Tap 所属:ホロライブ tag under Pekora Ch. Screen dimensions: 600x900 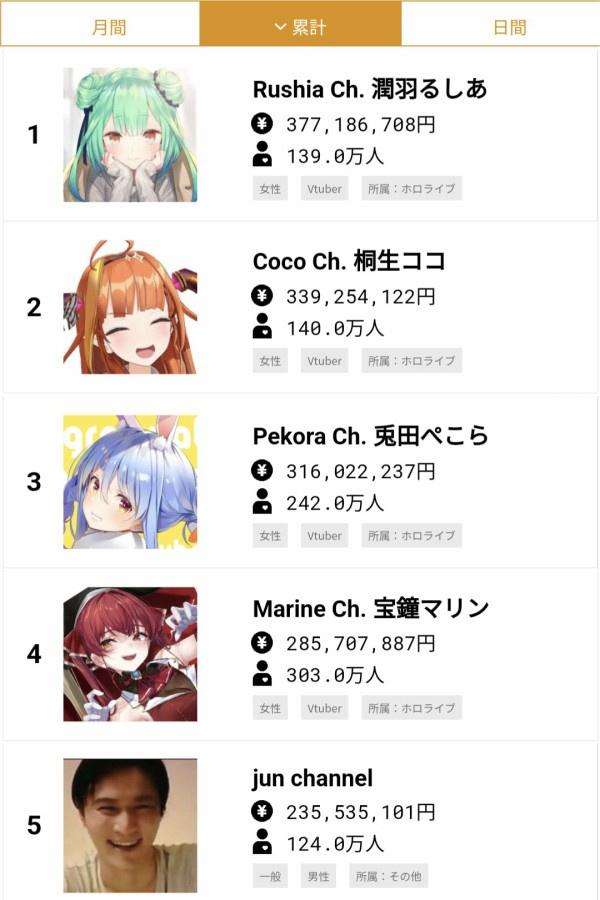pos(411,536)
